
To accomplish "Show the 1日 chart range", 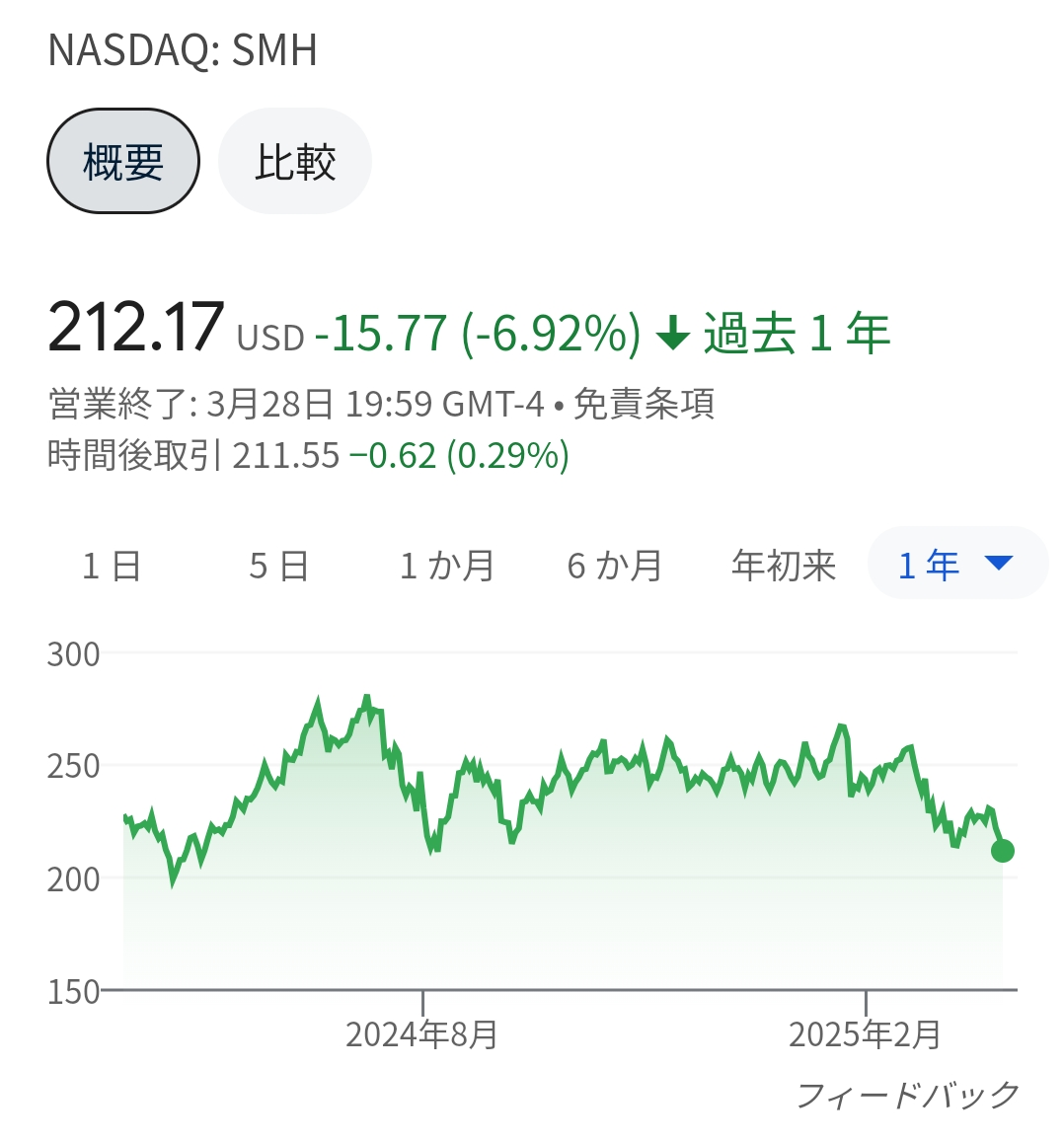I will coord(112,565).
